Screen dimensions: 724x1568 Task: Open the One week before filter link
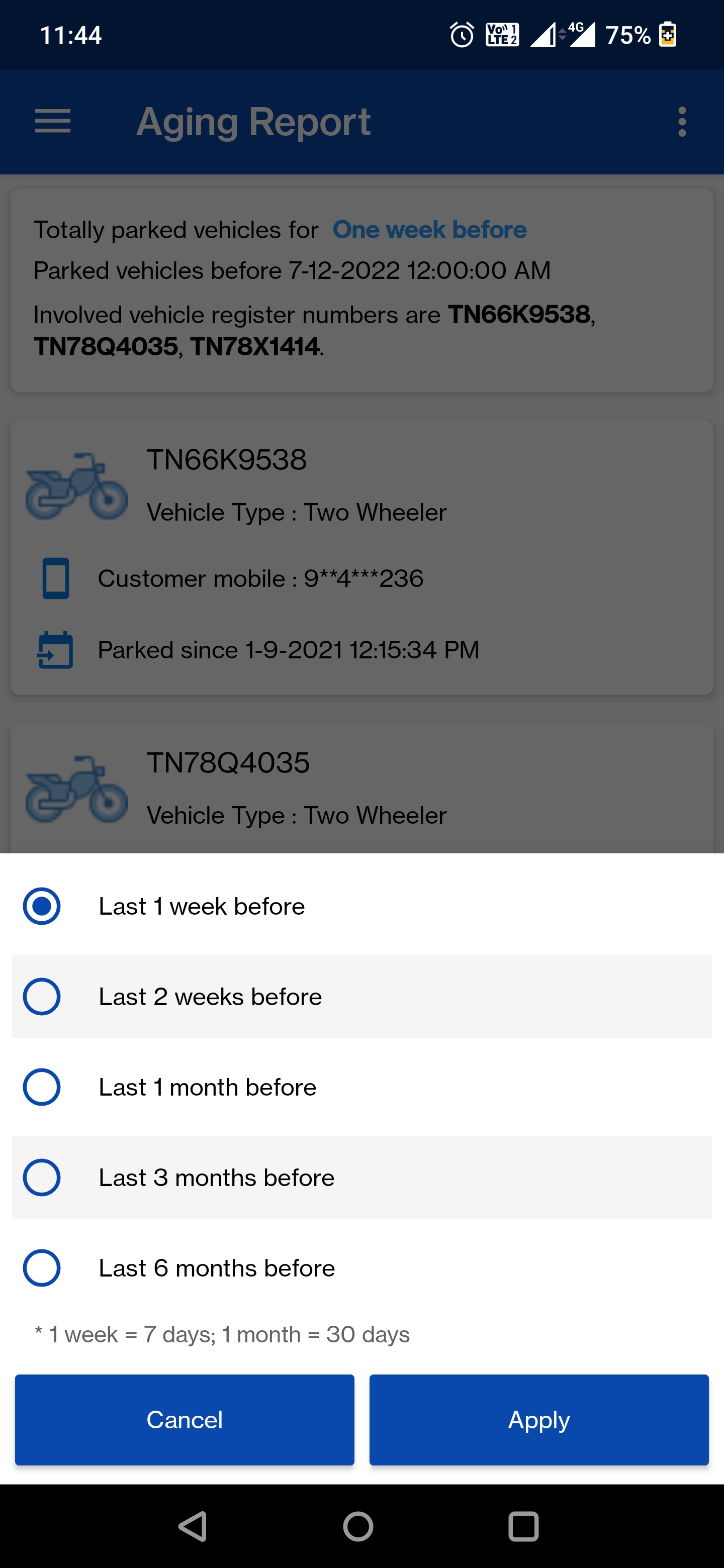tap(429, 230)
